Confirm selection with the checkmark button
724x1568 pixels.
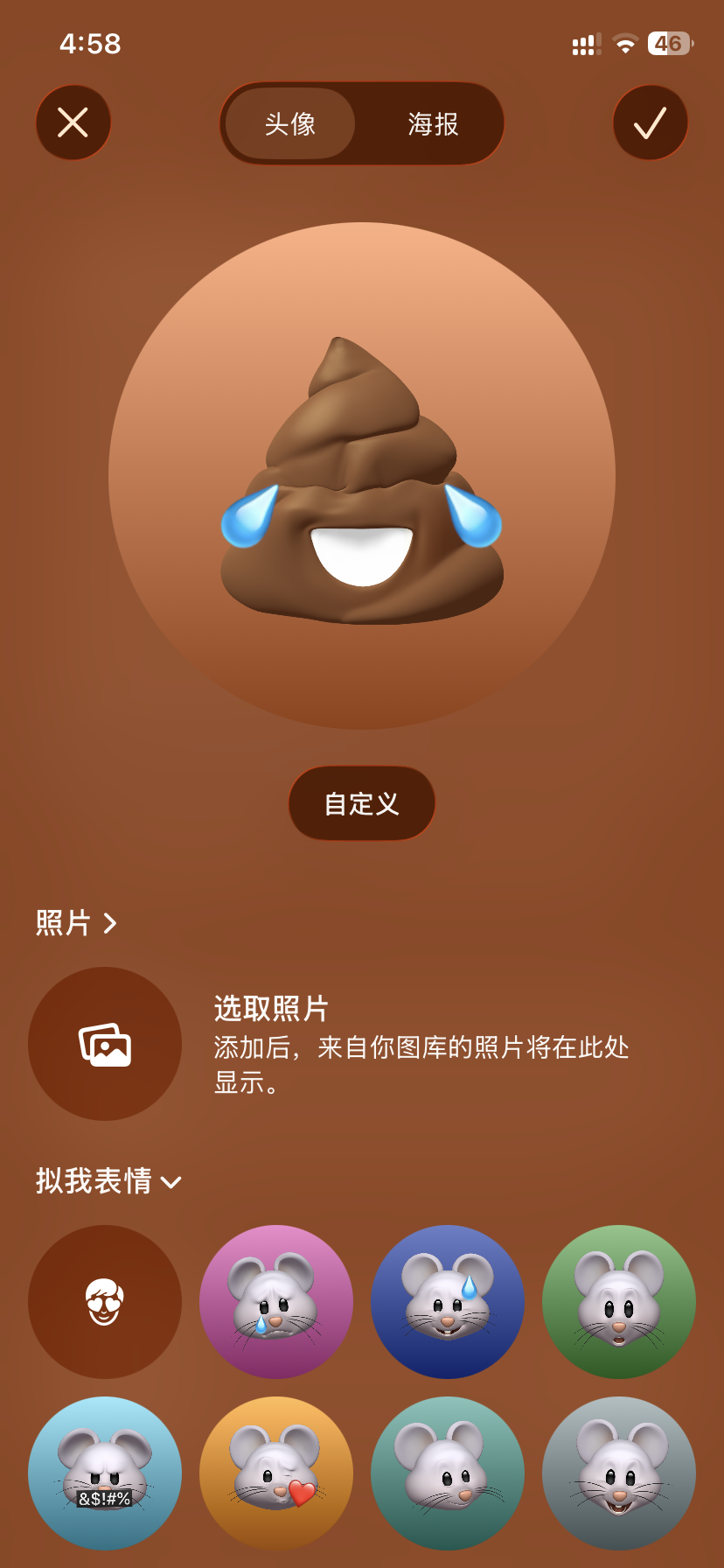(650, 122)
